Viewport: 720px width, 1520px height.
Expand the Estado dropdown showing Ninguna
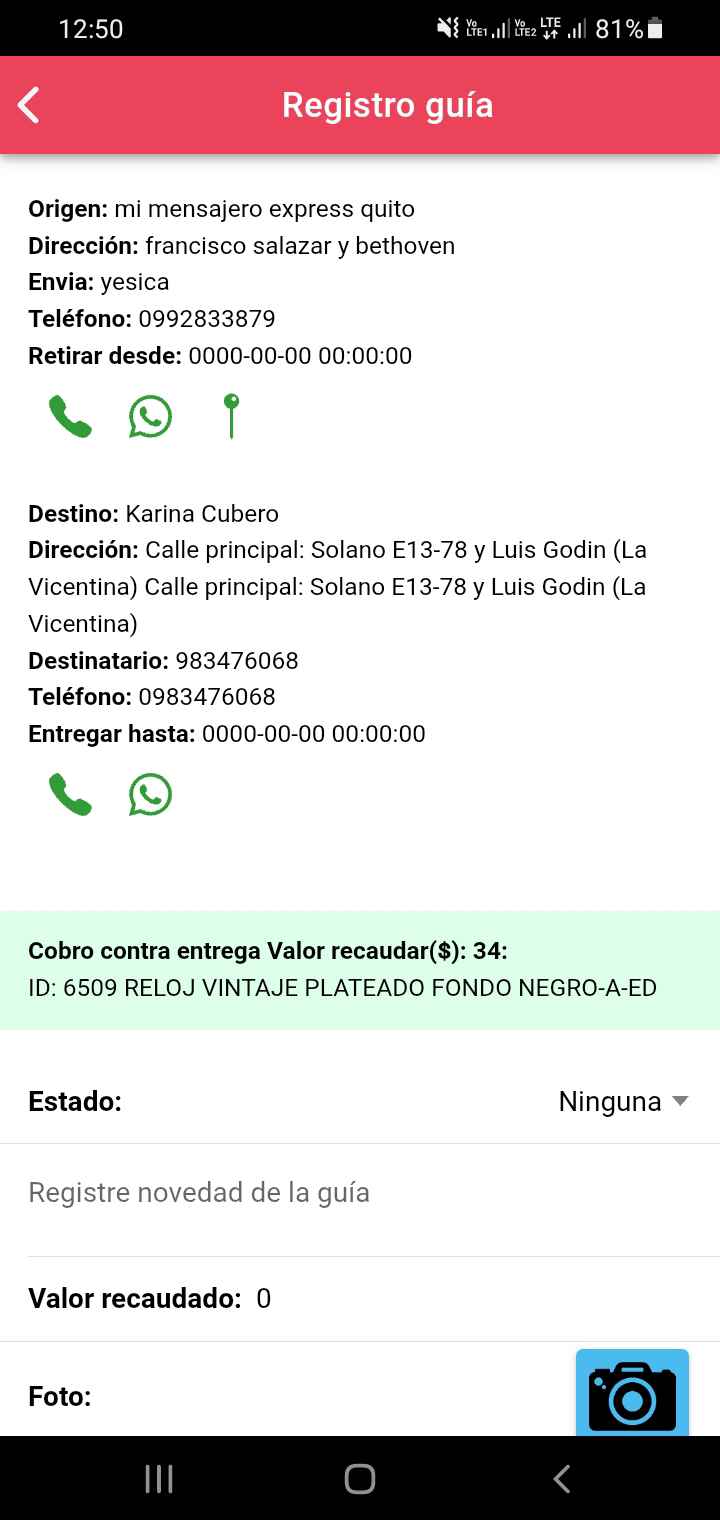pyautogui.click(x=623, y=1102)
